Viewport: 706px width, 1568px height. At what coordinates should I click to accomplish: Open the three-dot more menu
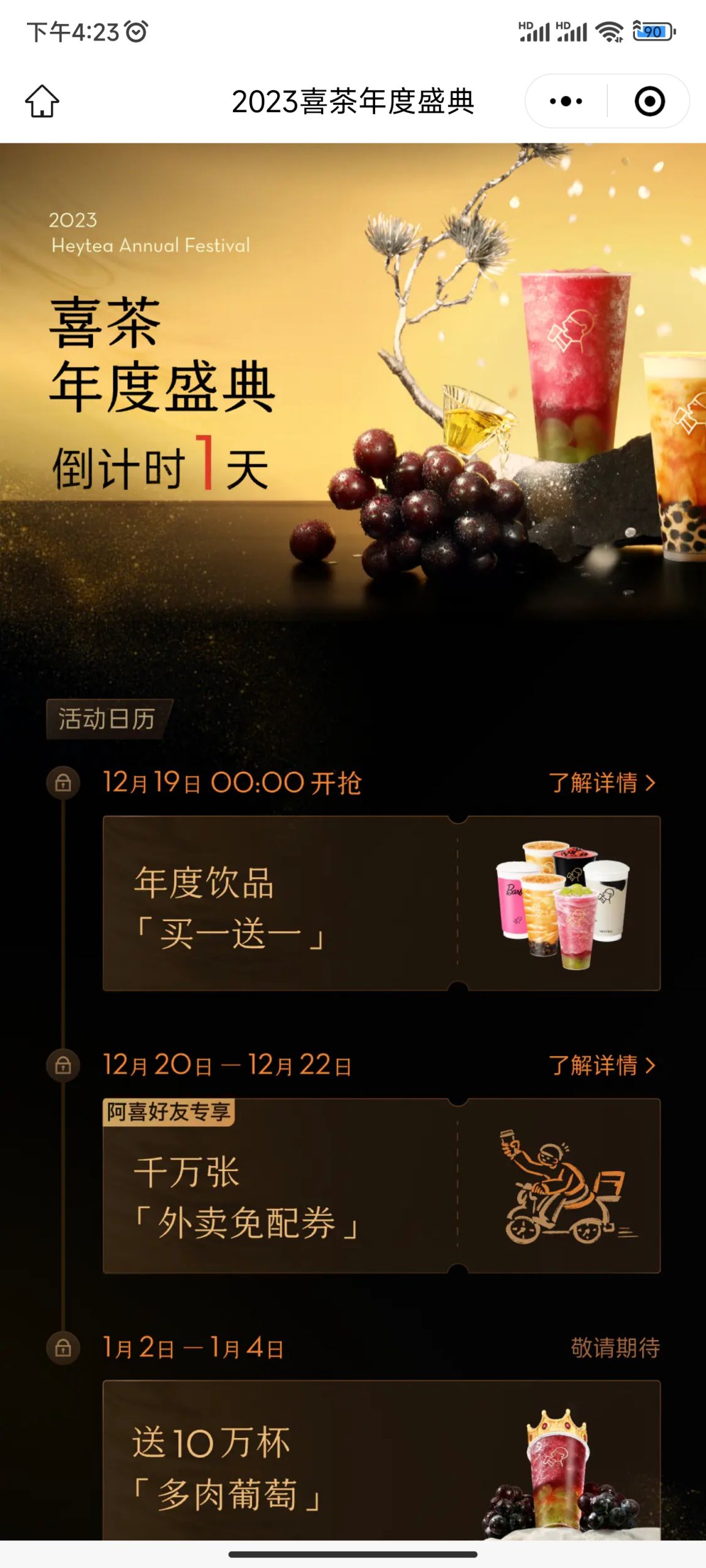566,101
